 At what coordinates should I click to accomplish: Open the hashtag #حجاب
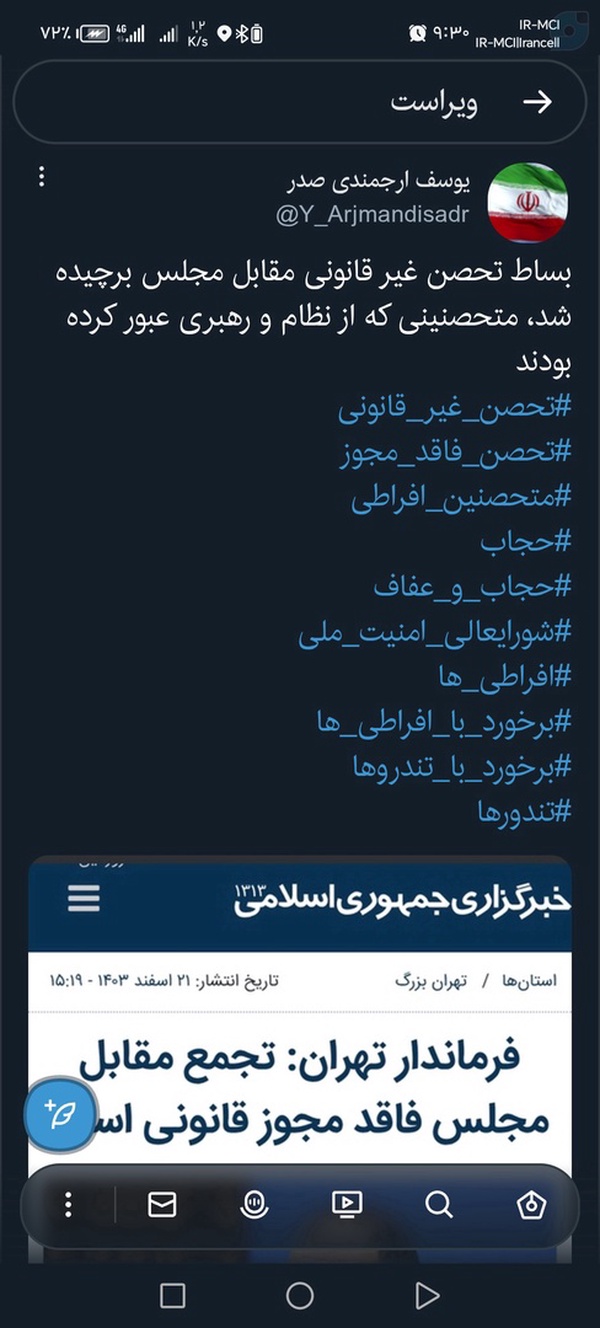pos(525,542)
